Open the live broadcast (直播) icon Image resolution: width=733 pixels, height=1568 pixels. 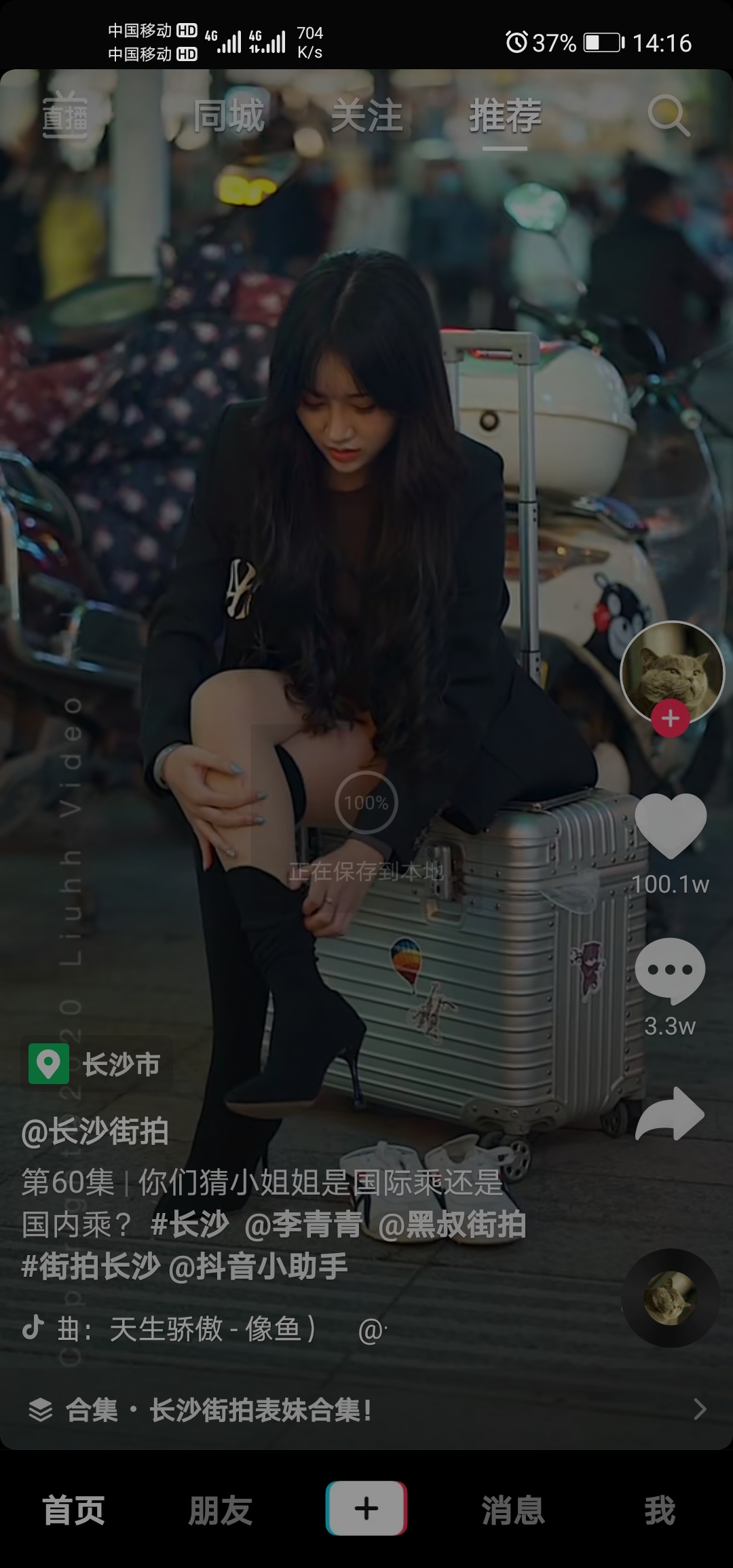tap(65, 115)
